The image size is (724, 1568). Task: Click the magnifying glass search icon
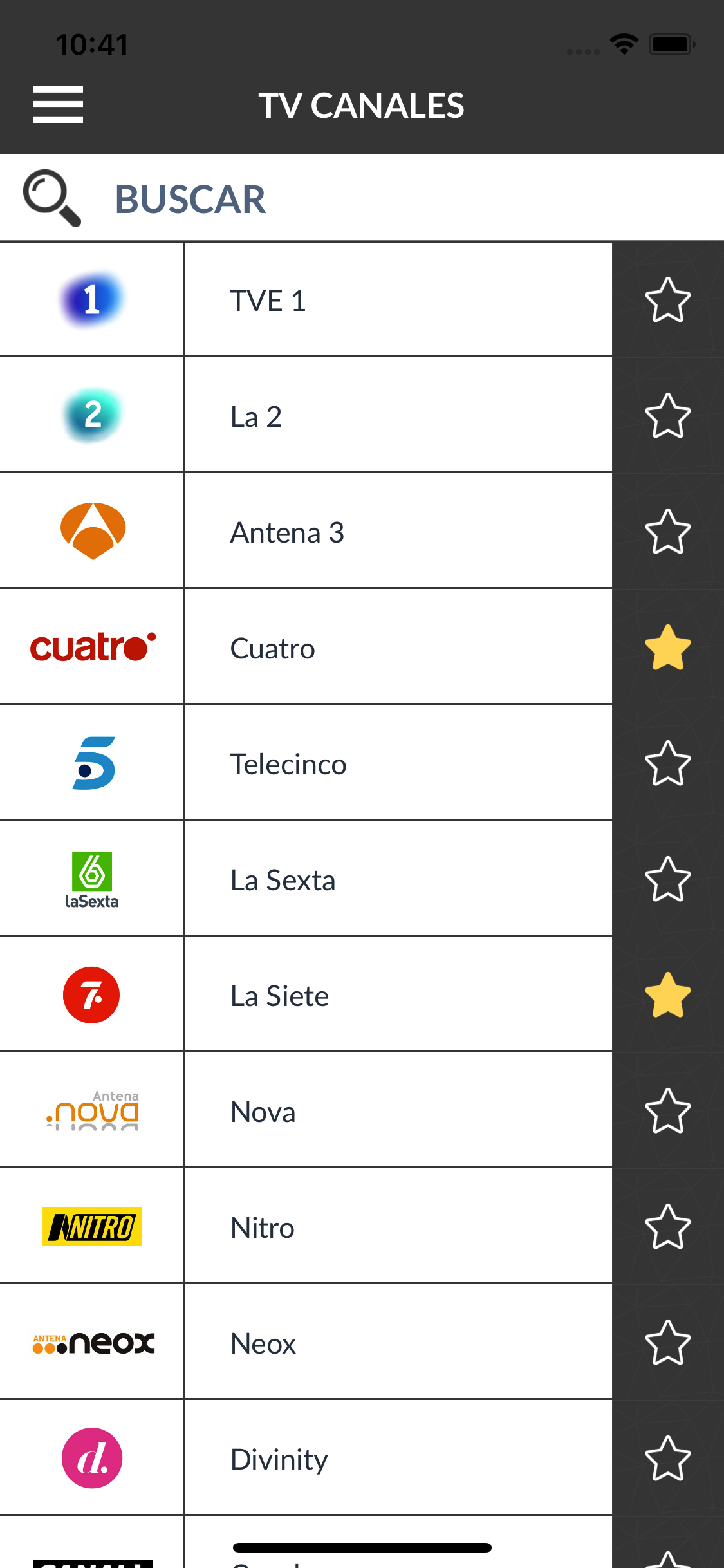point(53,198)
